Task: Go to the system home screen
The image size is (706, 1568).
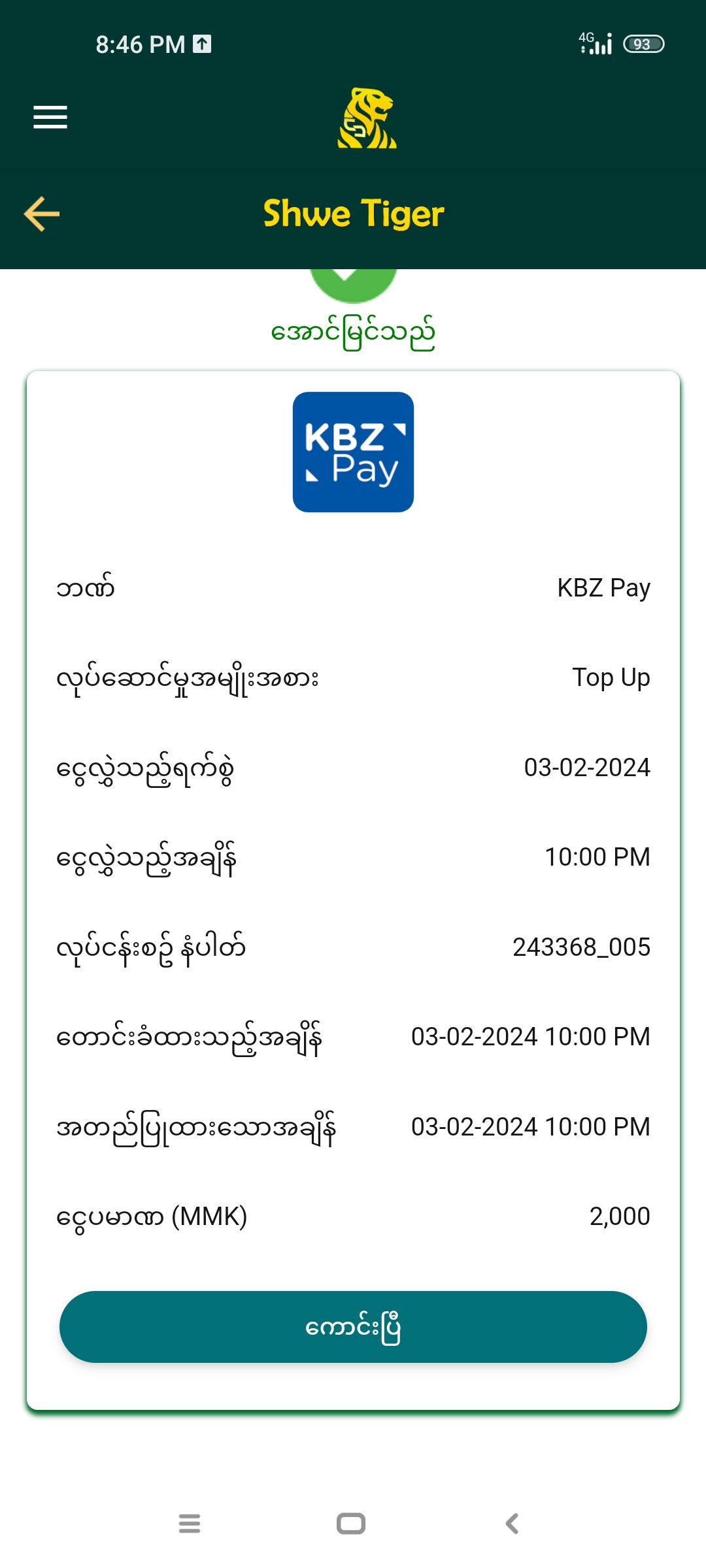Action: click(351, 1524)
